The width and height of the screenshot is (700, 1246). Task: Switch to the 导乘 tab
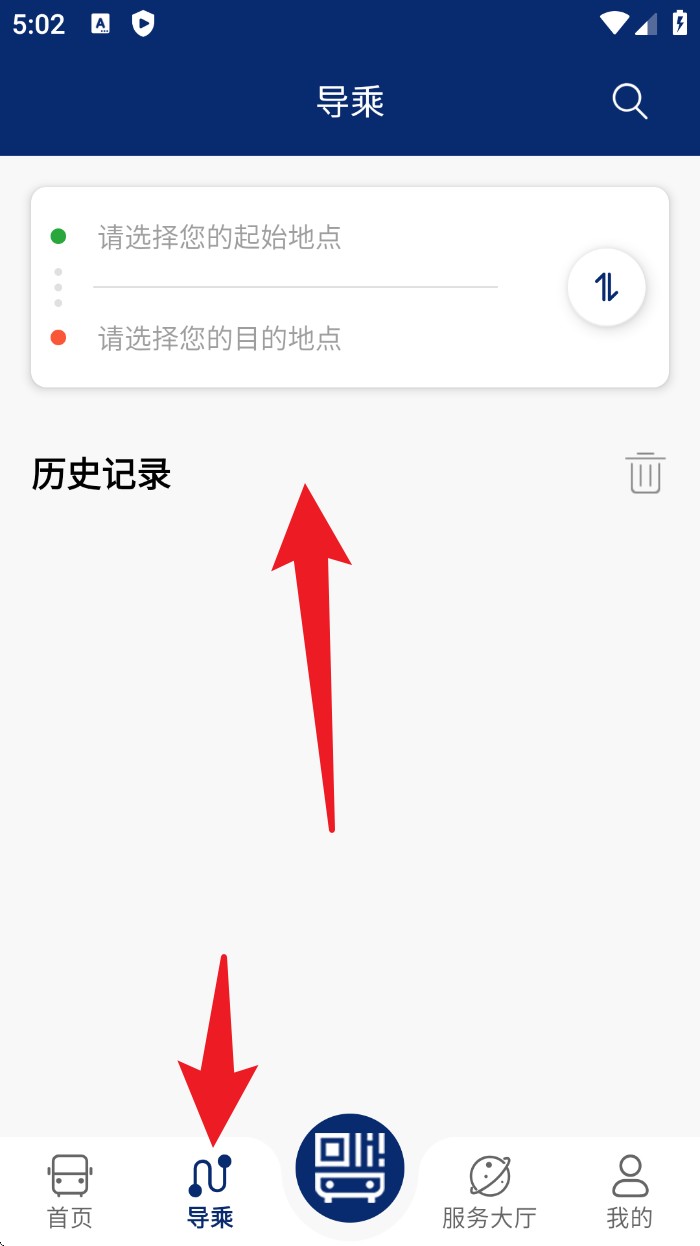click(x=210, y=1191)
